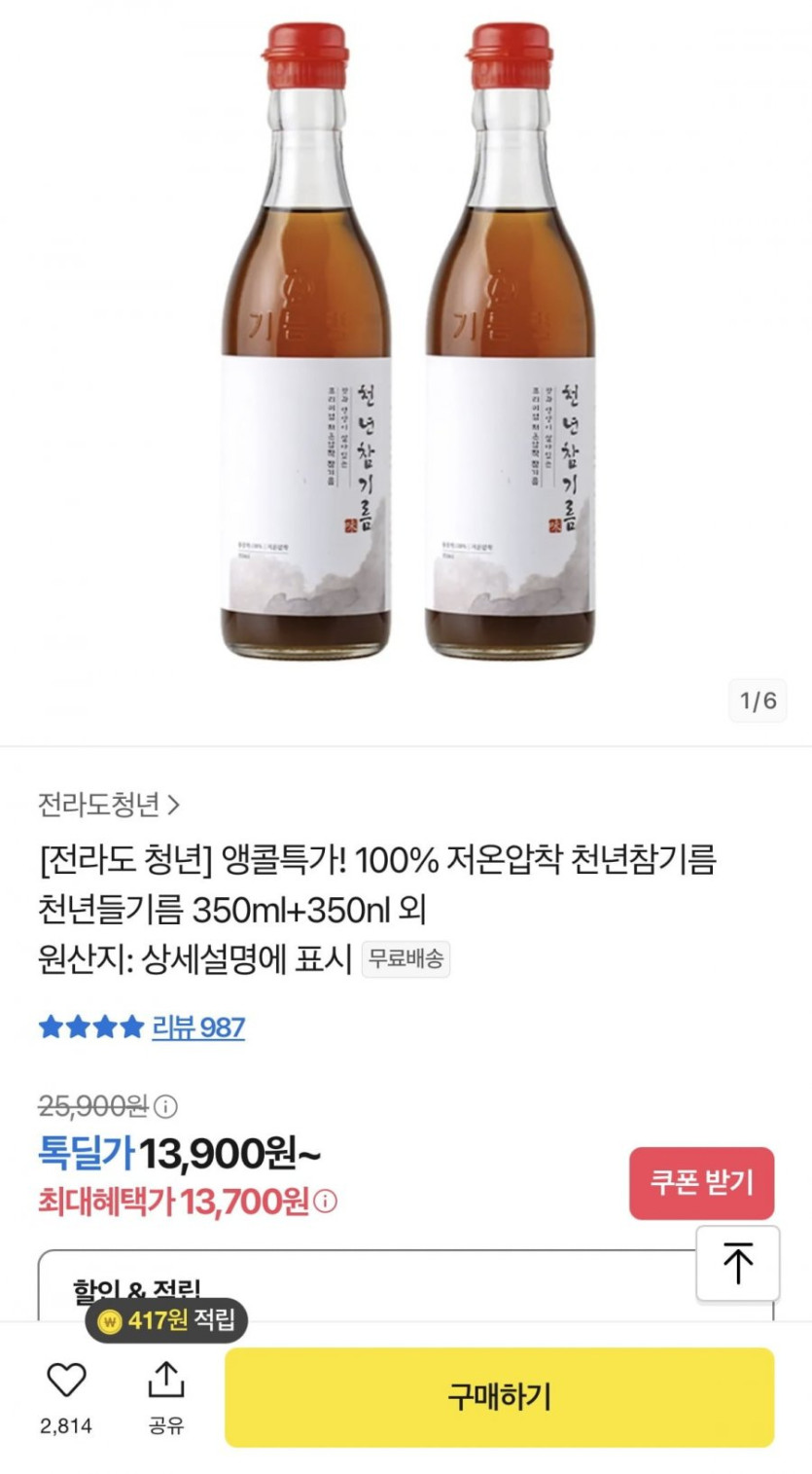Tap the yellow 구매하기 button
Image resolution: width=812 pixels, height=1474 pixels.
coord(499,1397)
